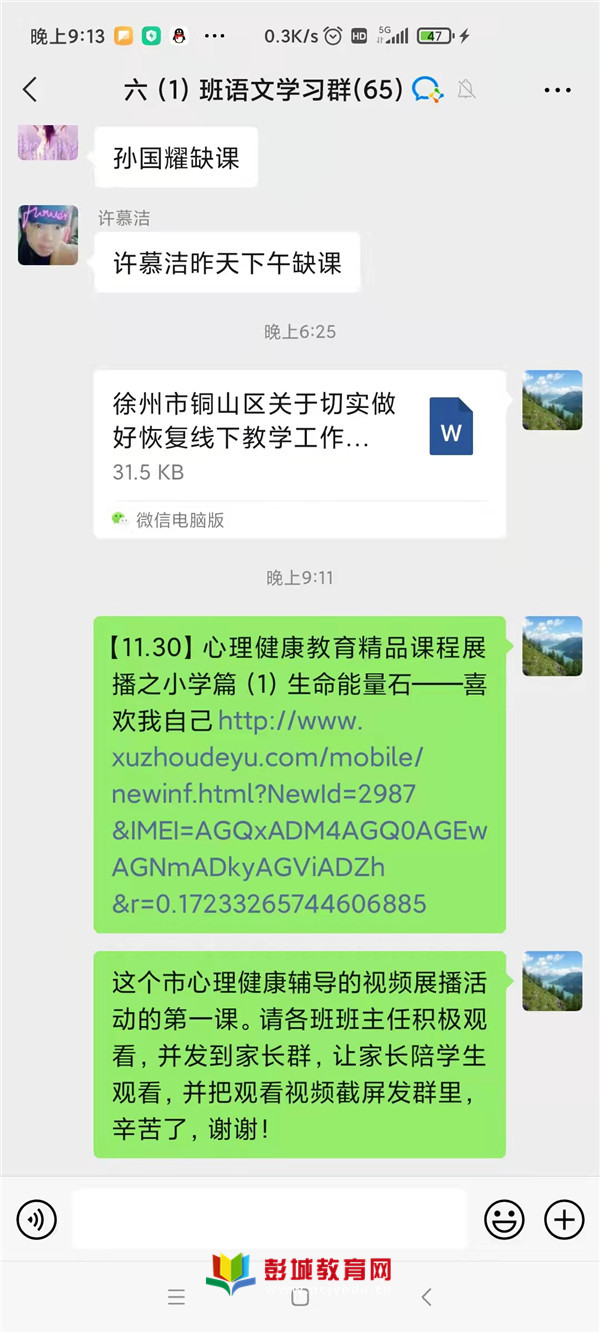This screenshot has height=1333, width=600.
Task: Tap system home button
Action: [300, 1298]
